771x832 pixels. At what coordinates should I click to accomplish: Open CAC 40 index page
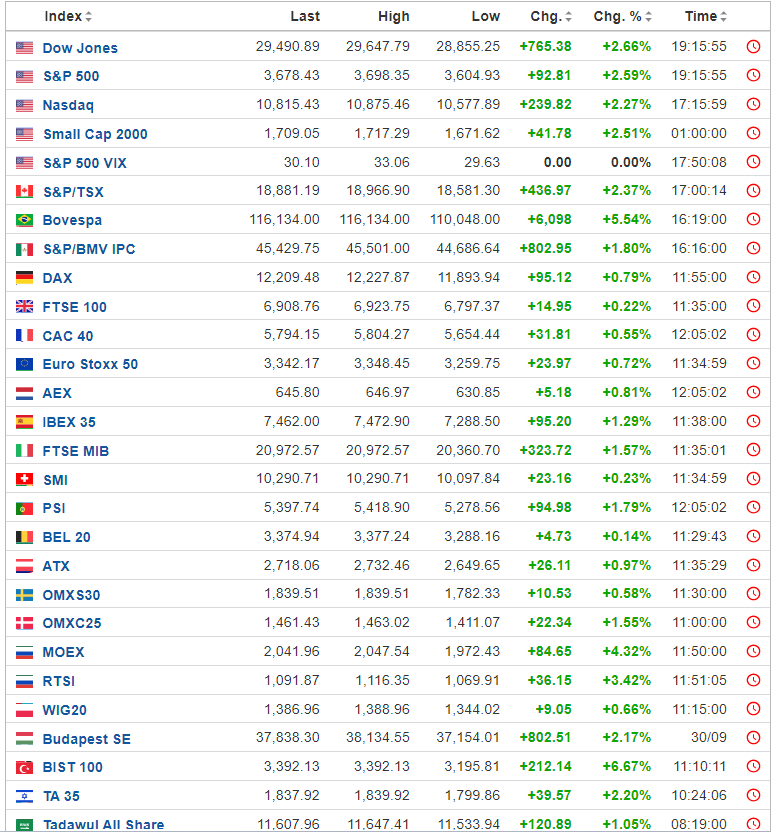[68, 336]
